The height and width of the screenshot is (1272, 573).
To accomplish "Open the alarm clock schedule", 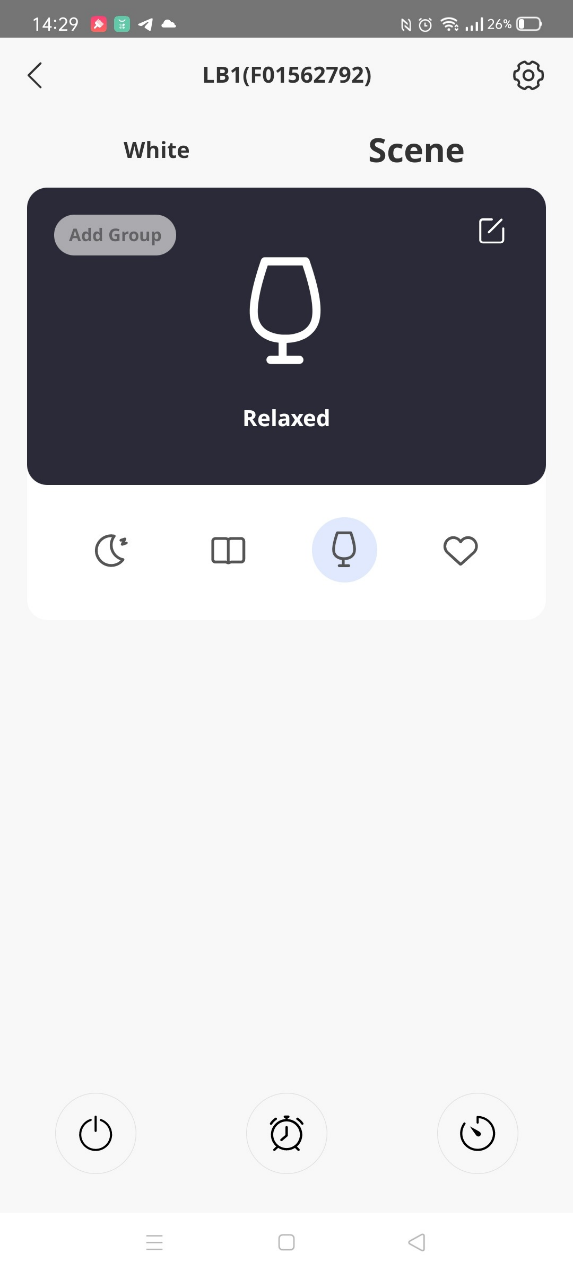I will point(286,1133).
